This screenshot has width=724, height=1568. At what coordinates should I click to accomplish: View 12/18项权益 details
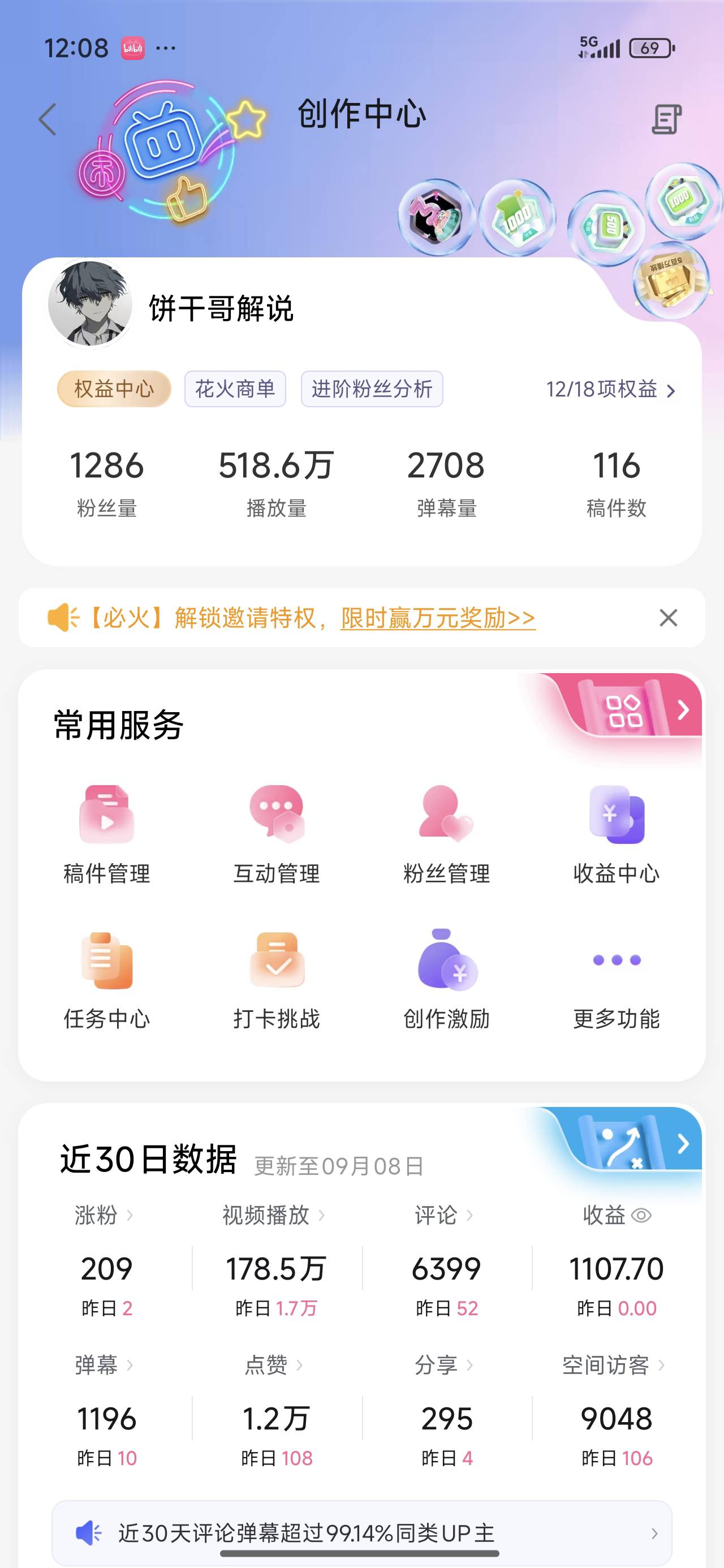click(610, 390)
